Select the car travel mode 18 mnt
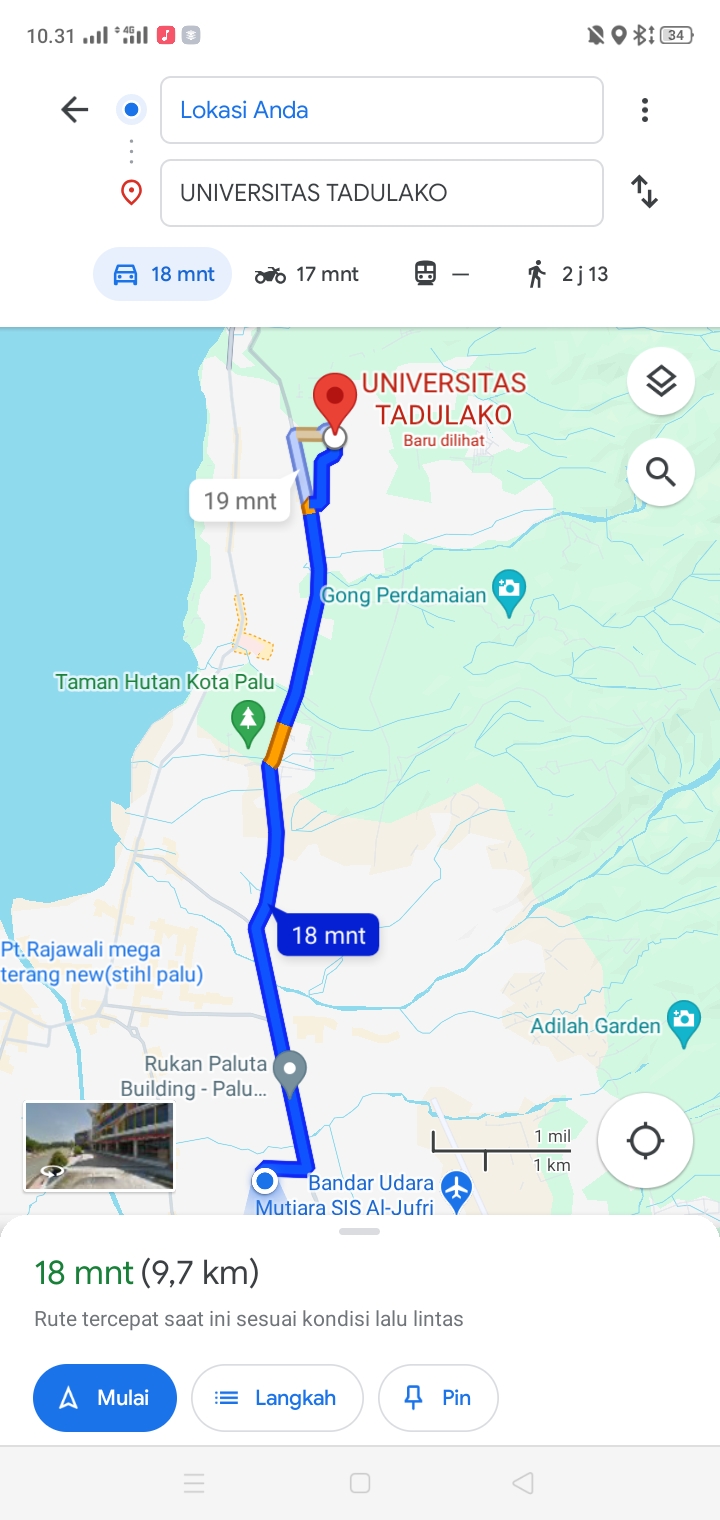This screenshot has width=720, height=1520. click(163, 274)
